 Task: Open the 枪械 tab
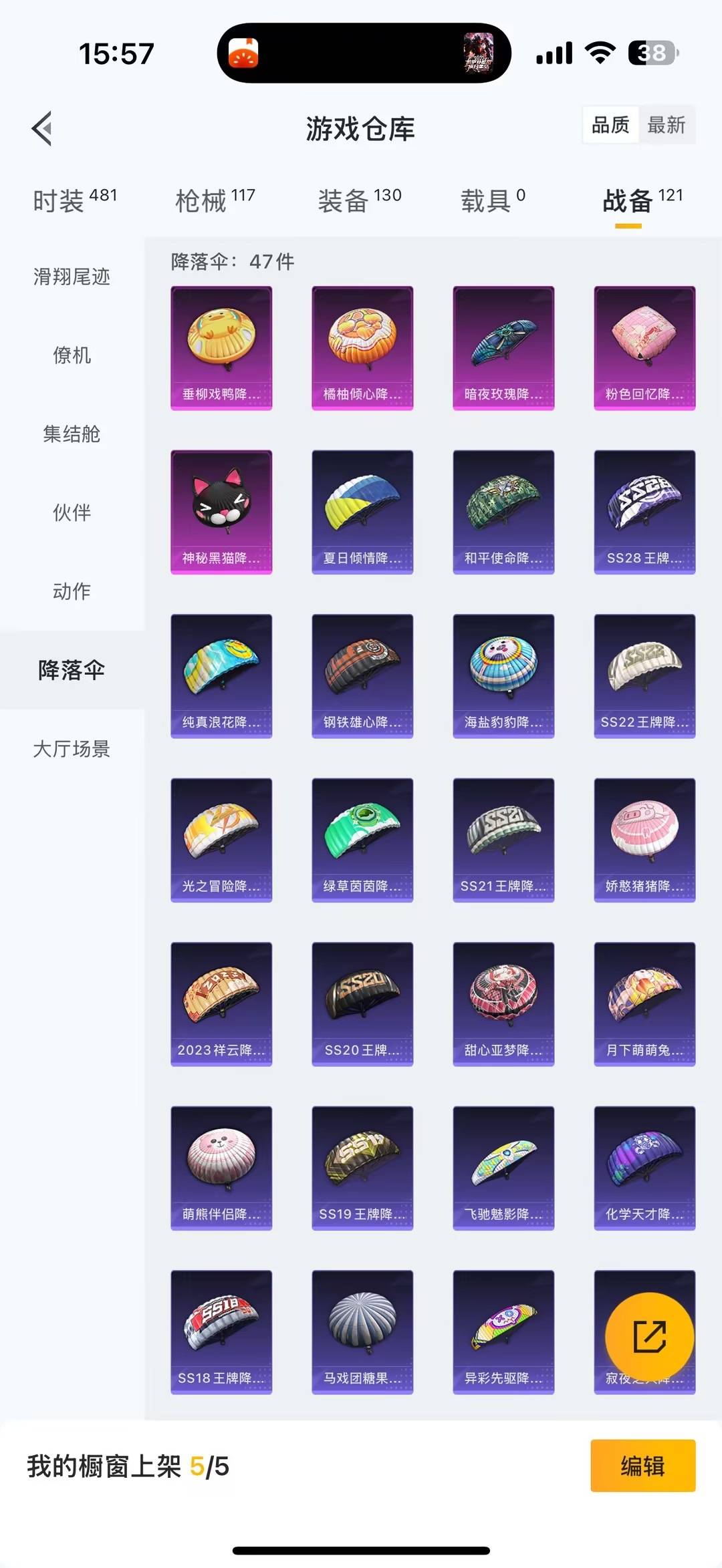215,200
